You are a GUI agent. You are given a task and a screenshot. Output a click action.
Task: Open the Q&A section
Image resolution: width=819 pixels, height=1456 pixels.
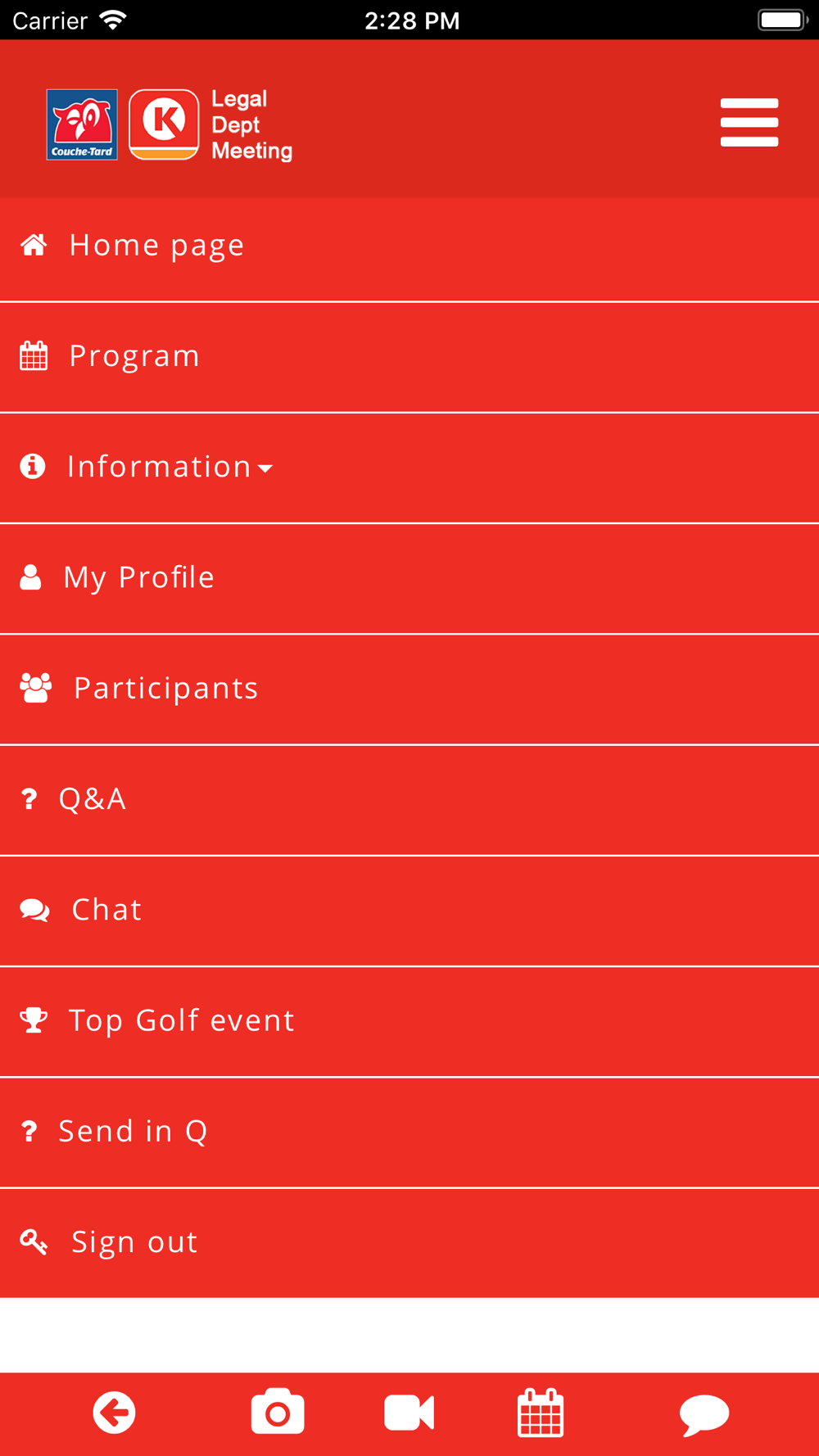[409, 800]
